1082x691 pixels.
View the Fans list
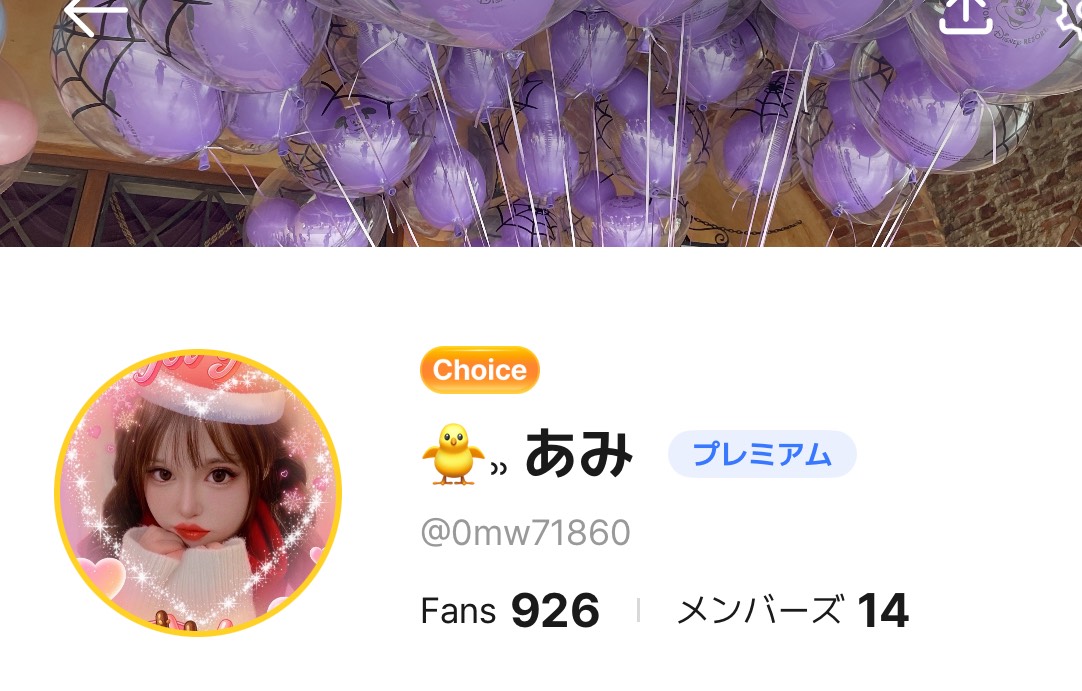point(510,610)
